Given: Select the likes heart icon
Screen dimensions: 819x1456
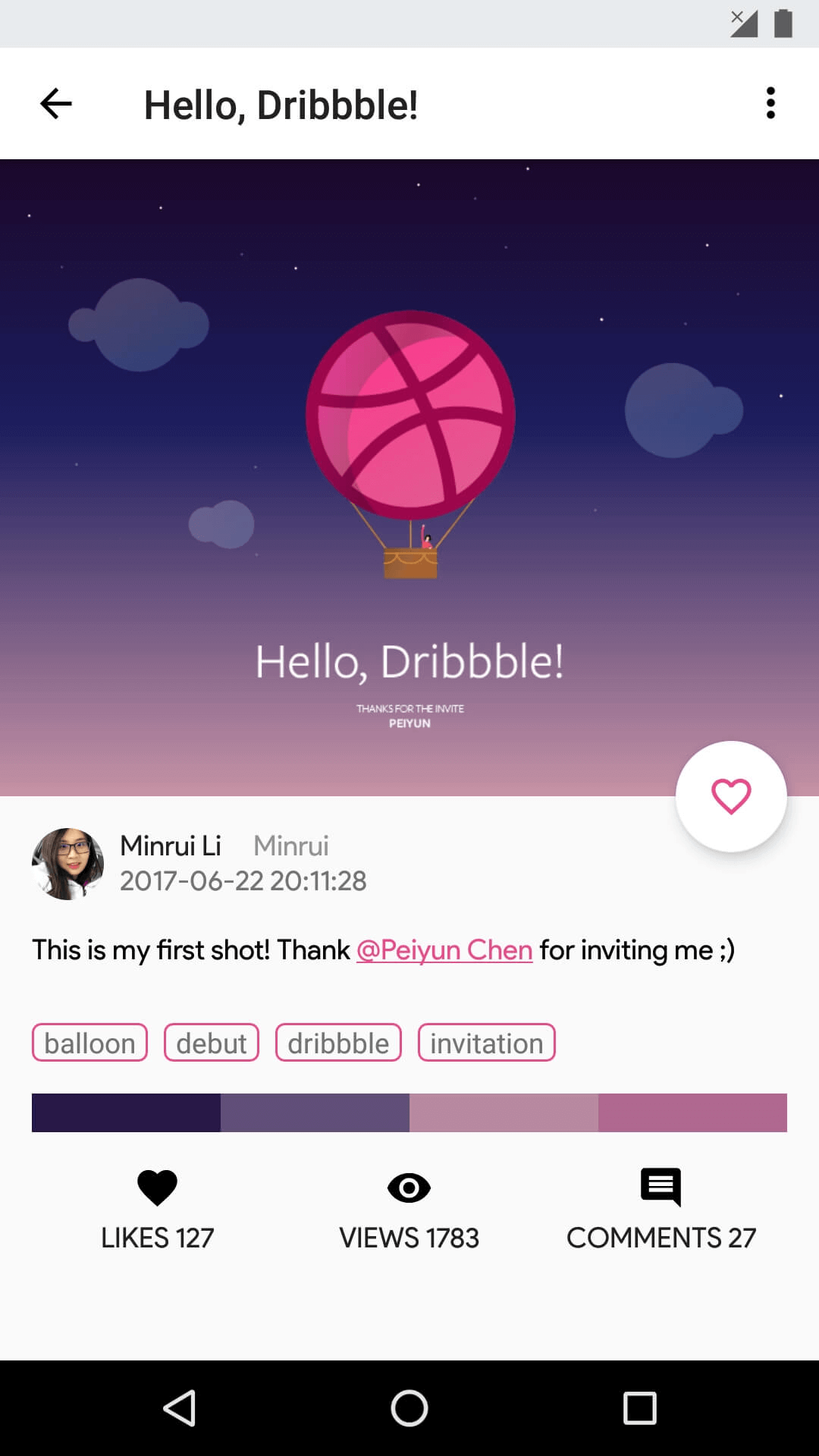Looking at the screenshot, I should (x=157, y=1188).
